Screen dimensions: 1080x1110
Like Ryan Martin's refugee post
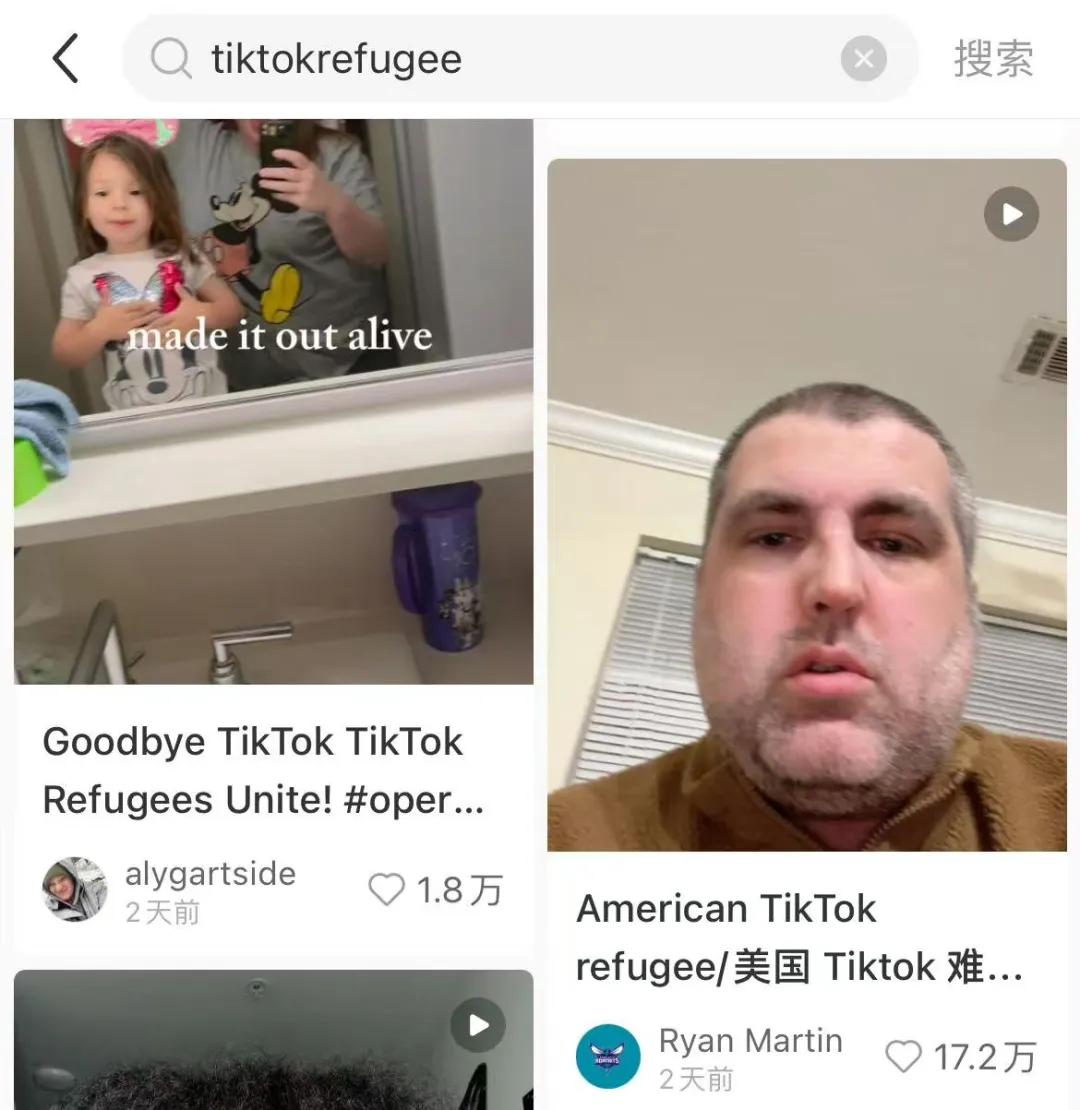(x=904, y=1056)
